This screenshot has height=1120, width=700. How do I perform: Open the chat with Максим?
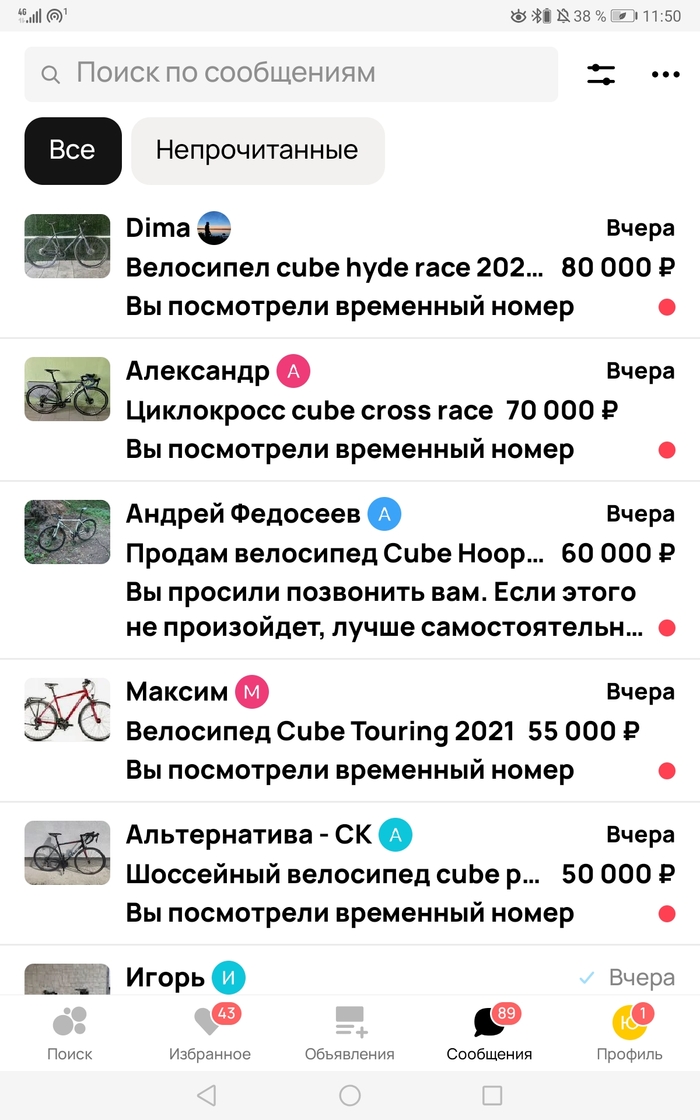coord(350,731)
